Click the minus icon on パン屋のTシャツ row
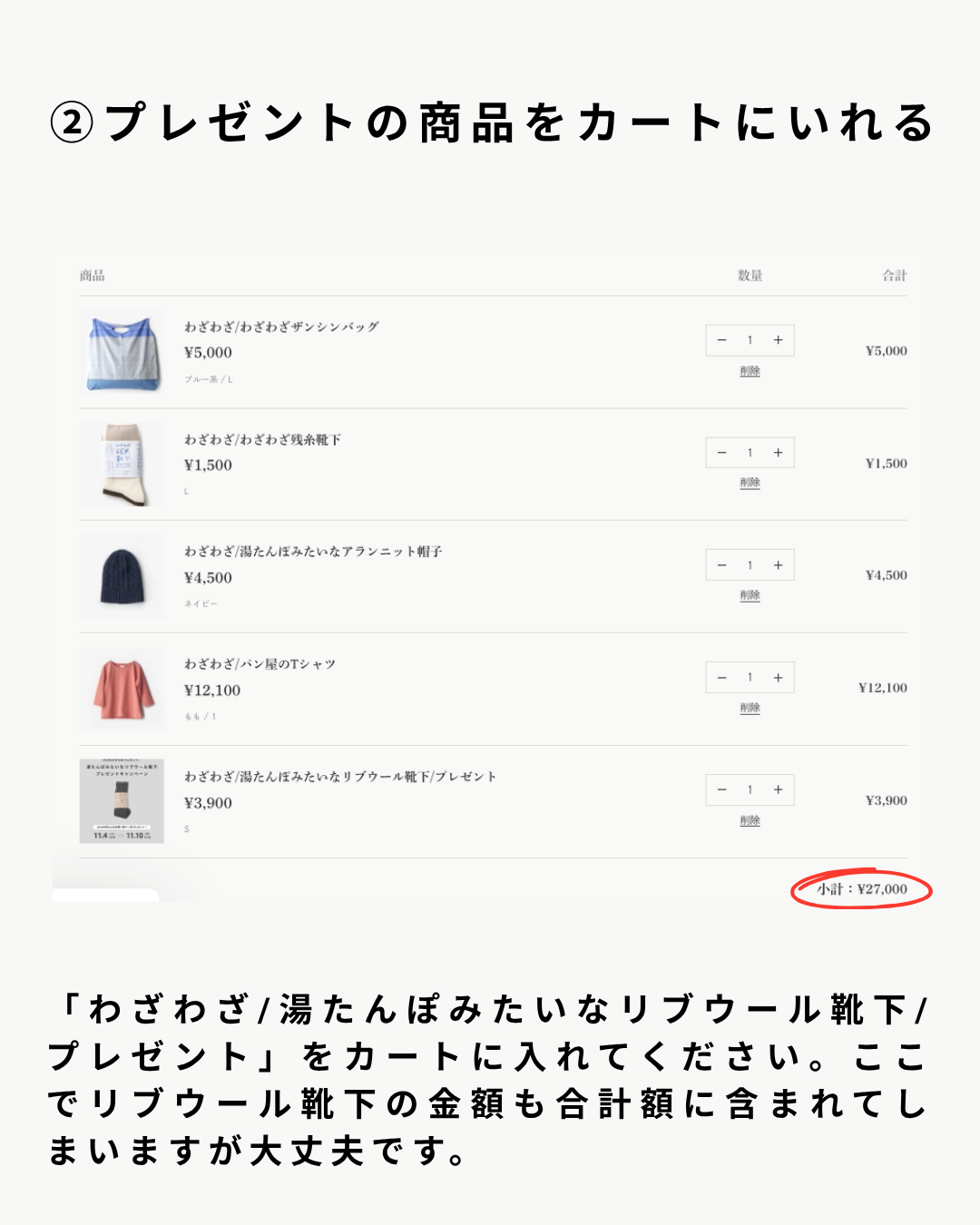The width and height of the screenshot is (980, 1225). point(722,677)
